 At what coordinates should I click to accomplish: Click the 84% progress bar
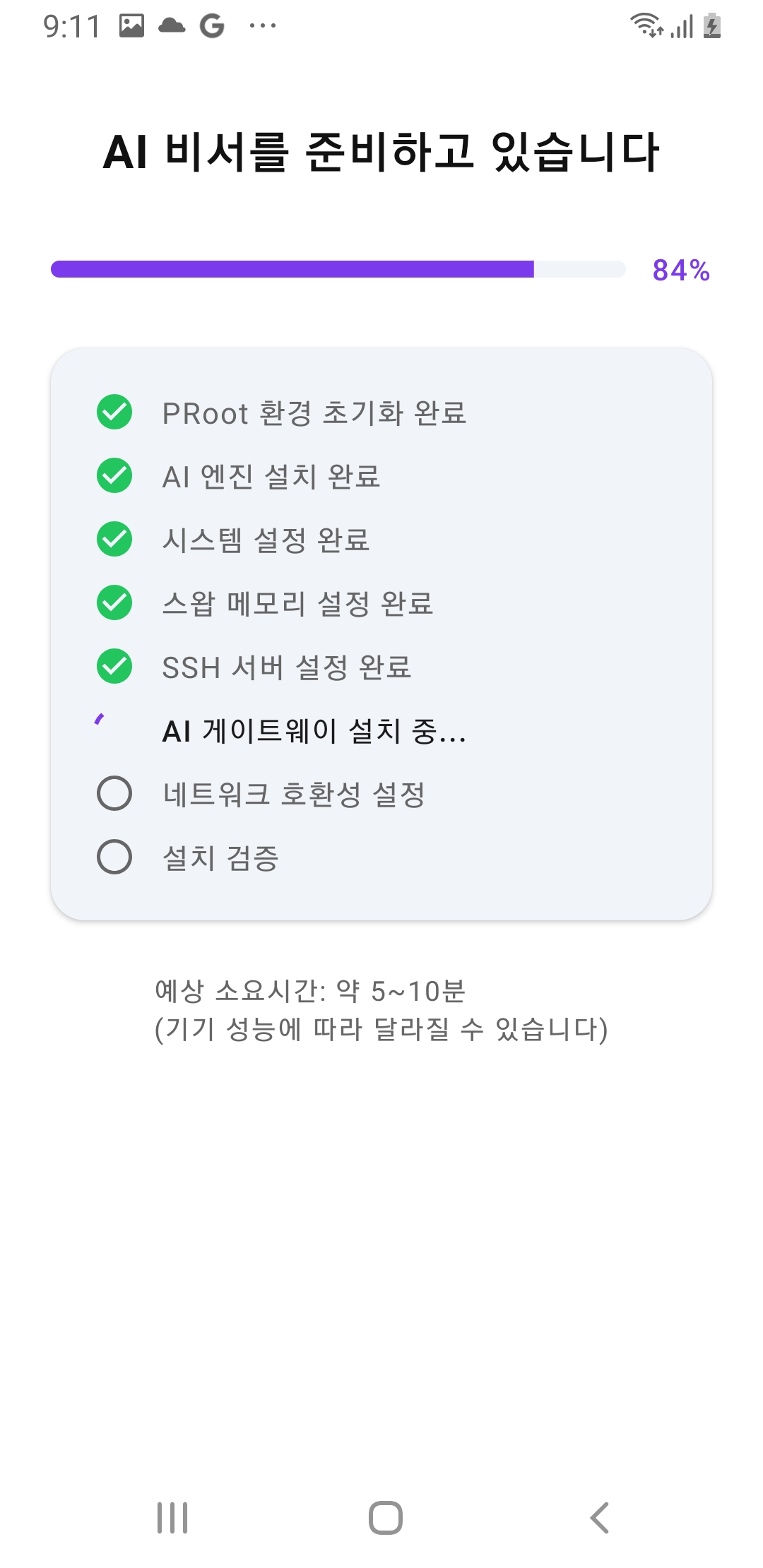coord(338,268)
